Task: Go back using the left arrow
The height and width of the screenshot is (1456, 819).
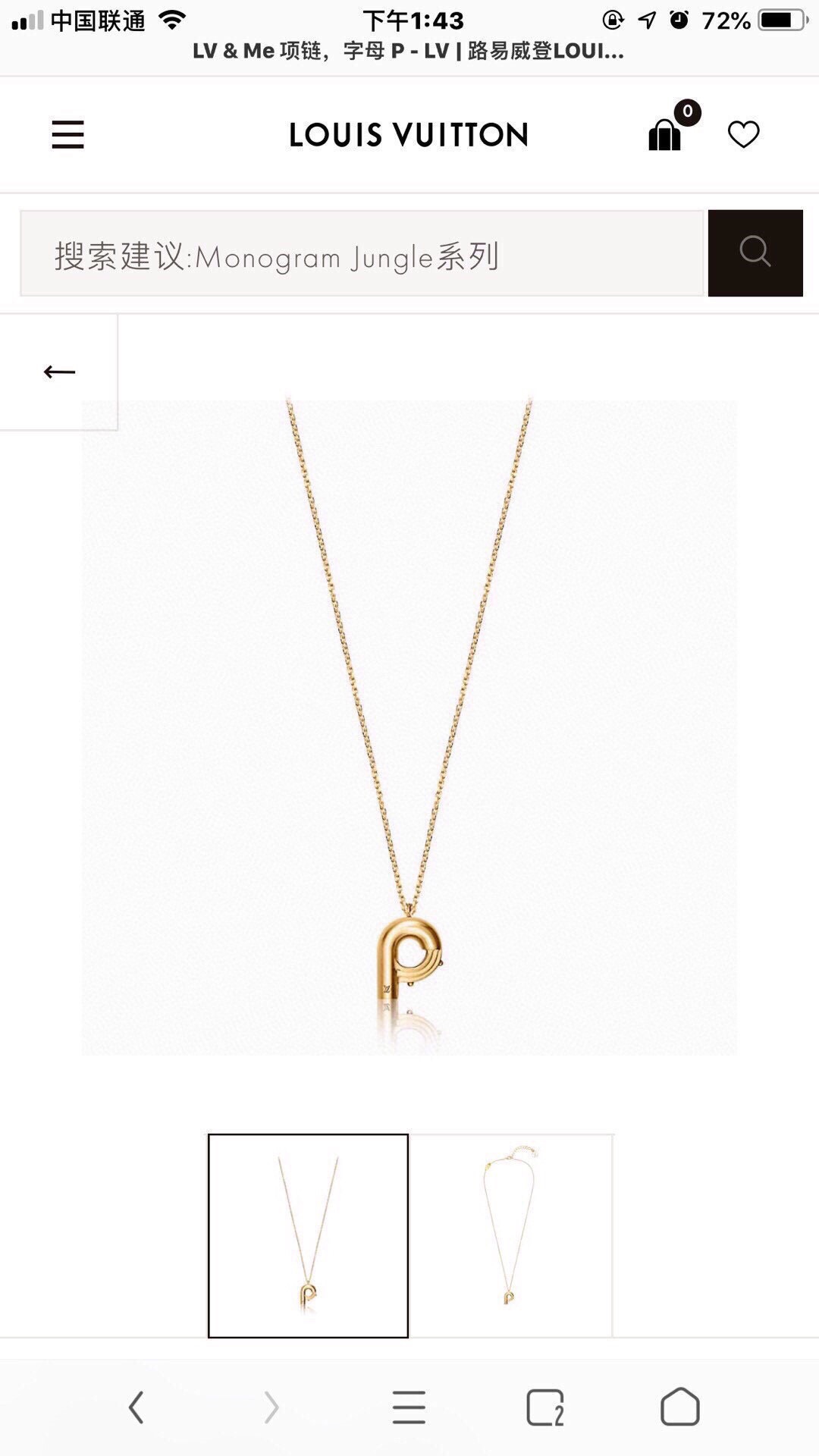Action: pos(59,372)
